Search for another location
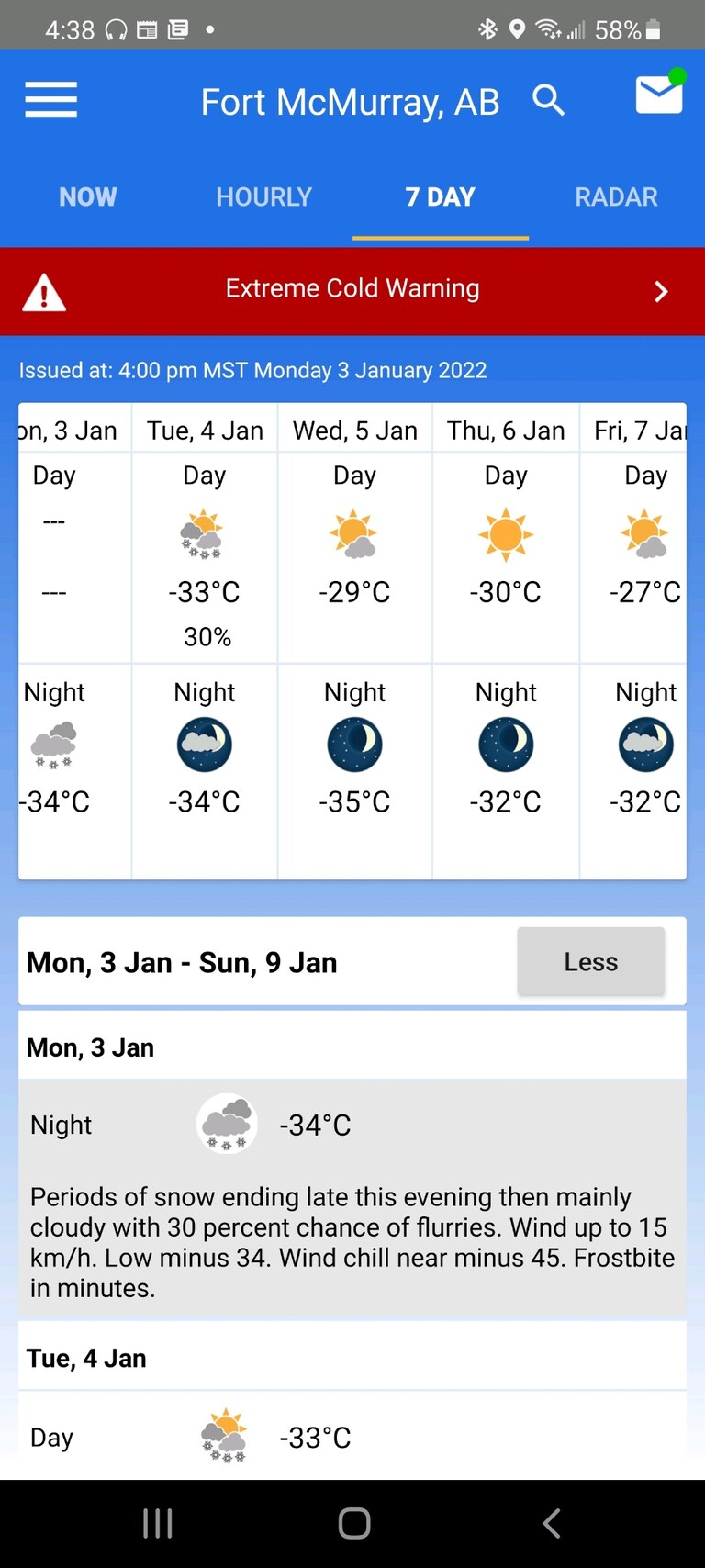Screen dimensions: 705x1568 [x=548, y=99]
